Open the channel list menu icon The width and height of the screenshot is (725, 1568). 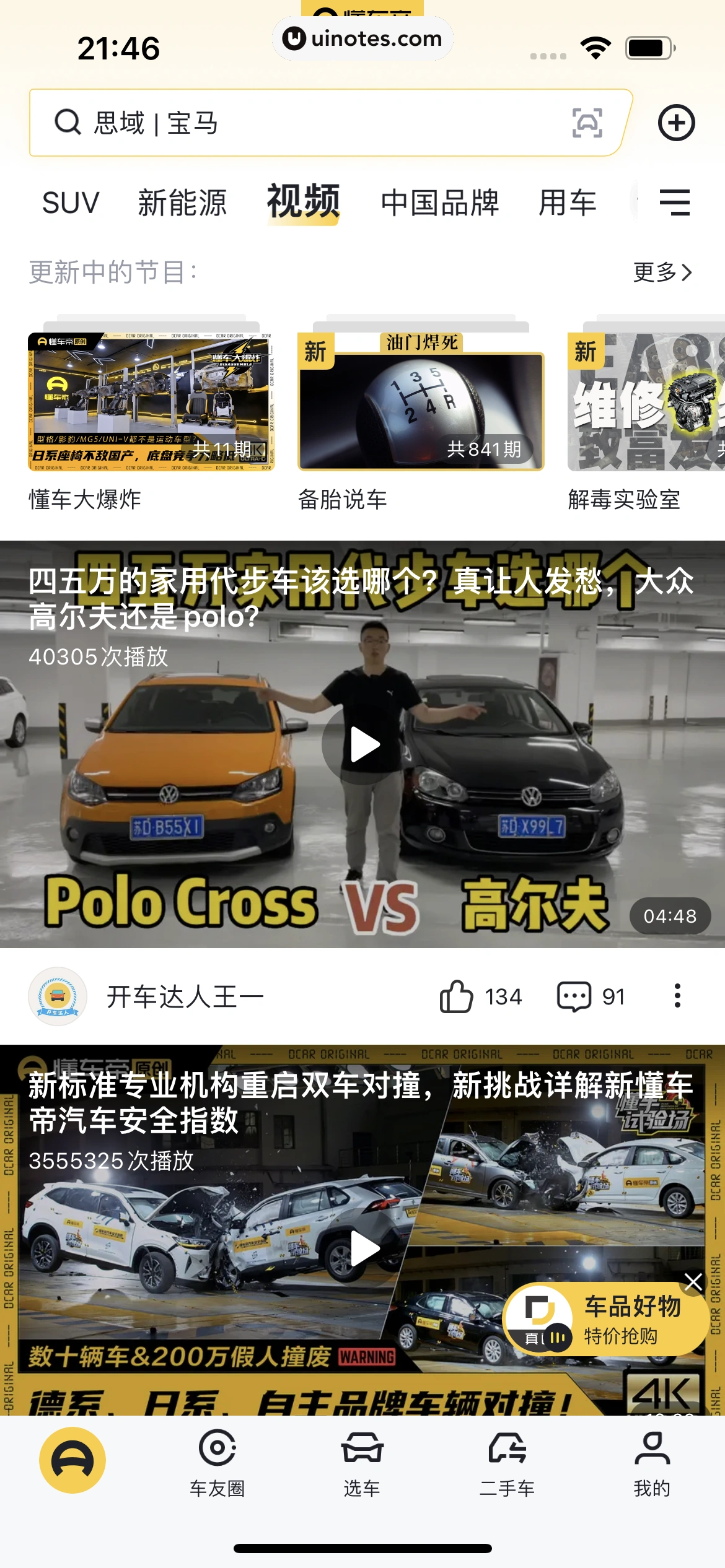point(674,203)
